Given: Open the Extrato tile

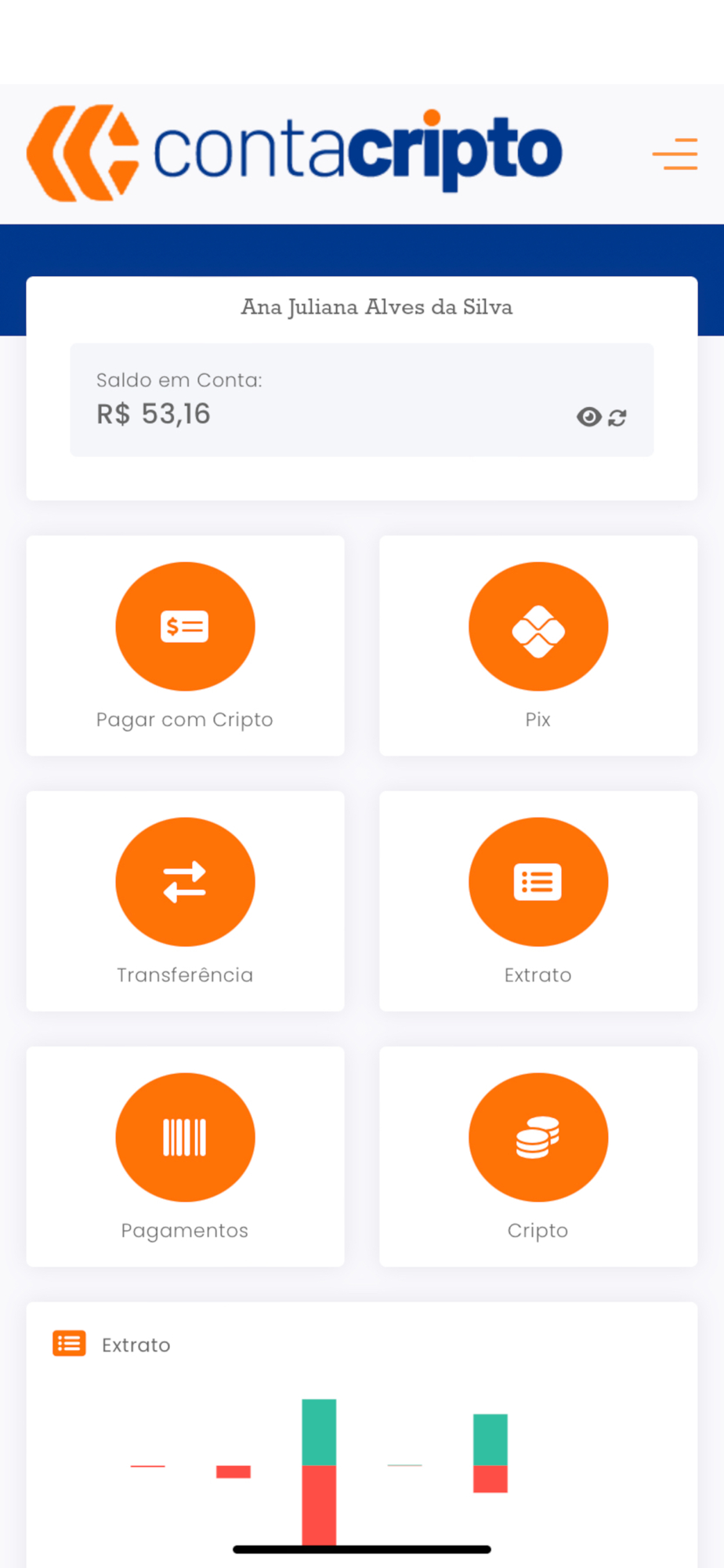Looking at the screenshot, I should coord(538,901).
